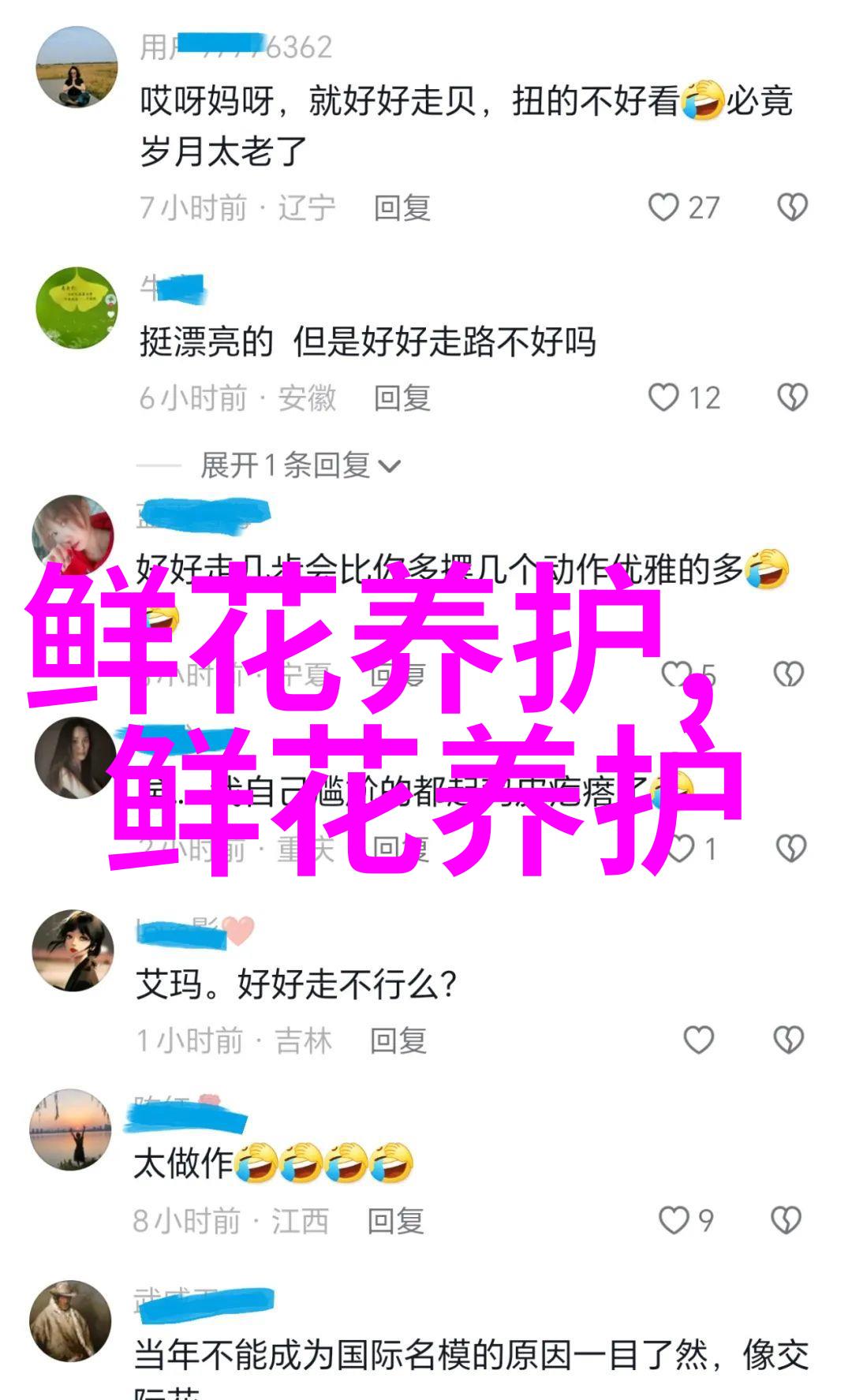The width and height of the screenshot is (852, 1400).
Task: Like the 艾玛。好好走不行么 comment
Action: click(698, 1040)
